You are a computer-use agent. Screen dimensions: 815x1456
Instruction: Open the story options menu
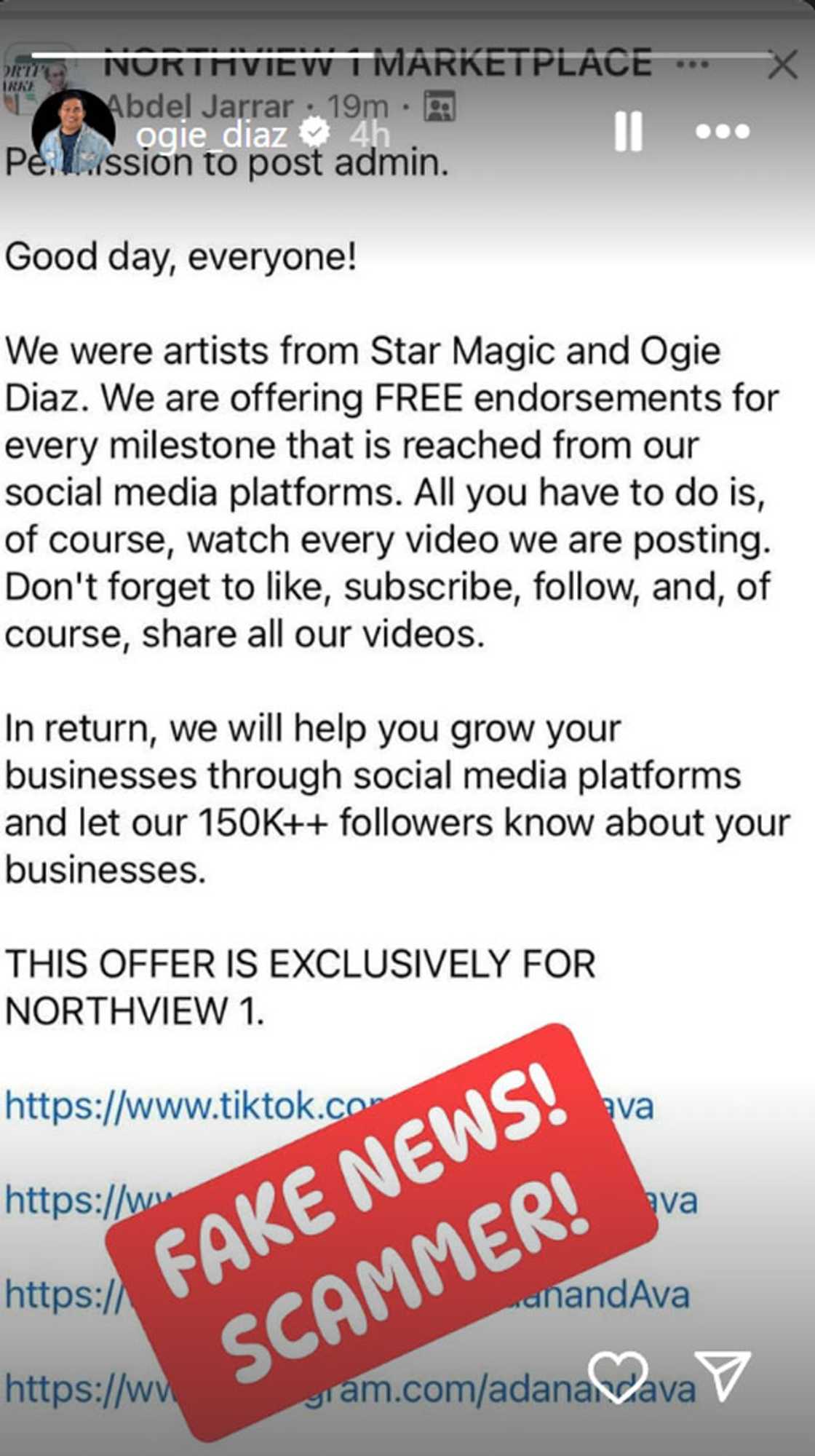pos(722,131)
